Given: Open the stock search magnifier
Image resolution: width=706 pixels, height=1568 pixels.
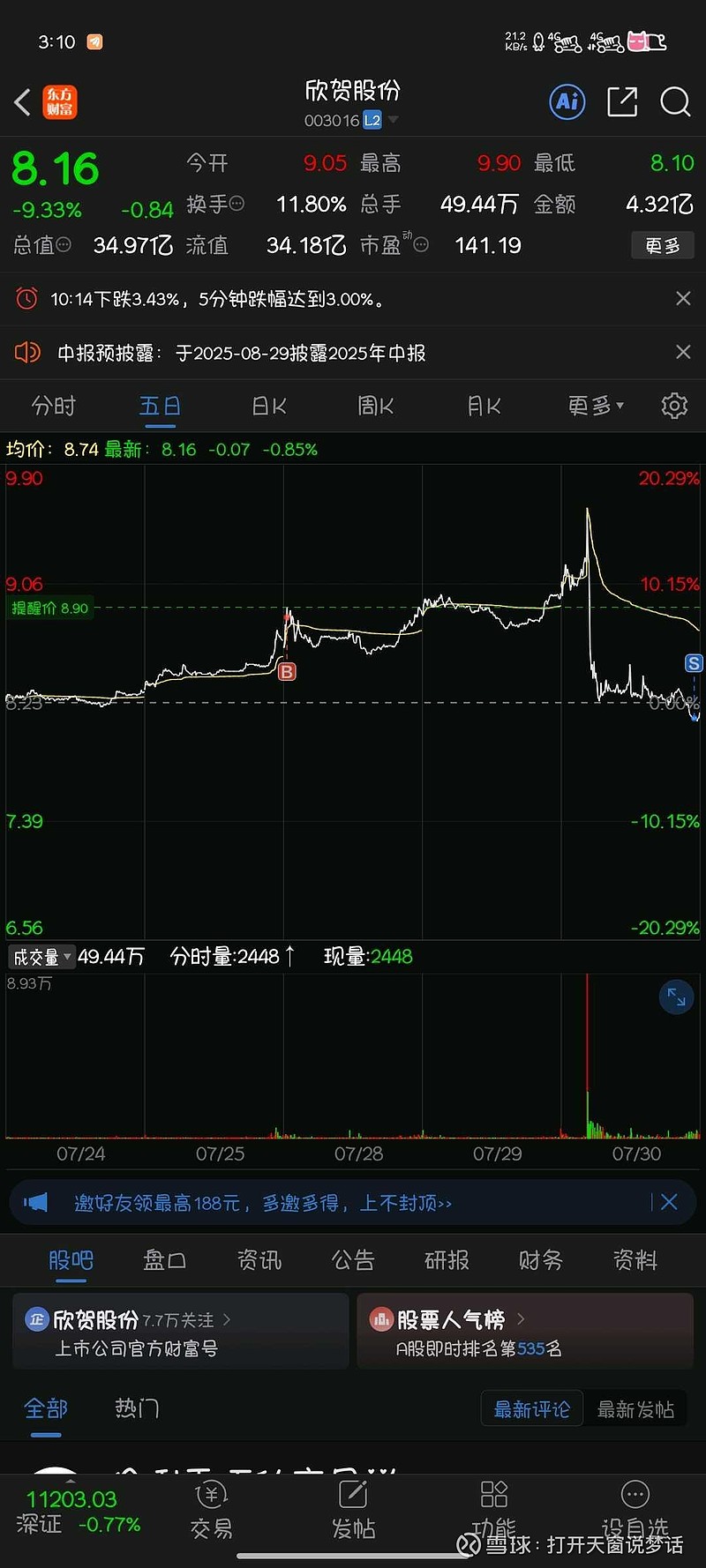Looking at the screenshot, I should pyautogui.click(x=675, y=102).
